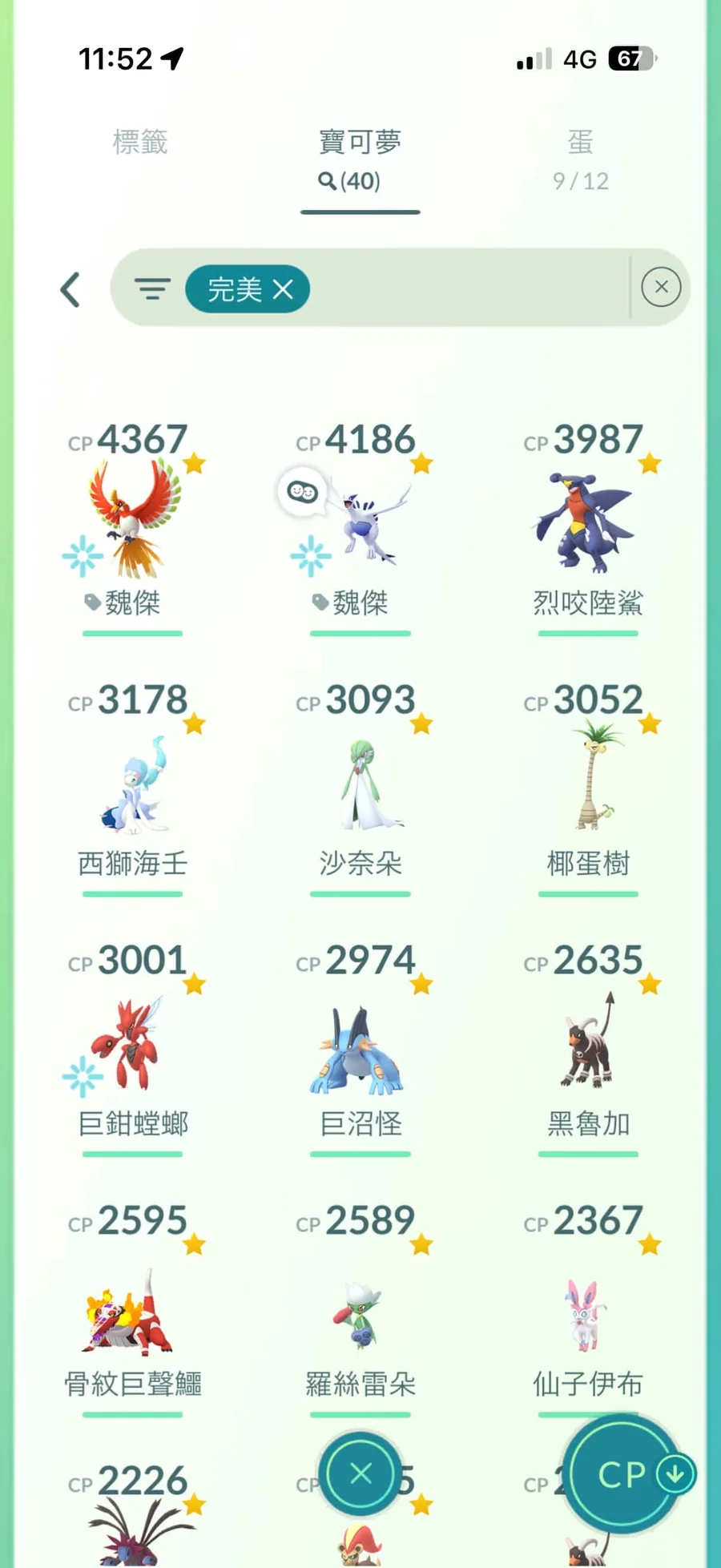
Task: Clear the search field with circled X
Action: (661, 287)
